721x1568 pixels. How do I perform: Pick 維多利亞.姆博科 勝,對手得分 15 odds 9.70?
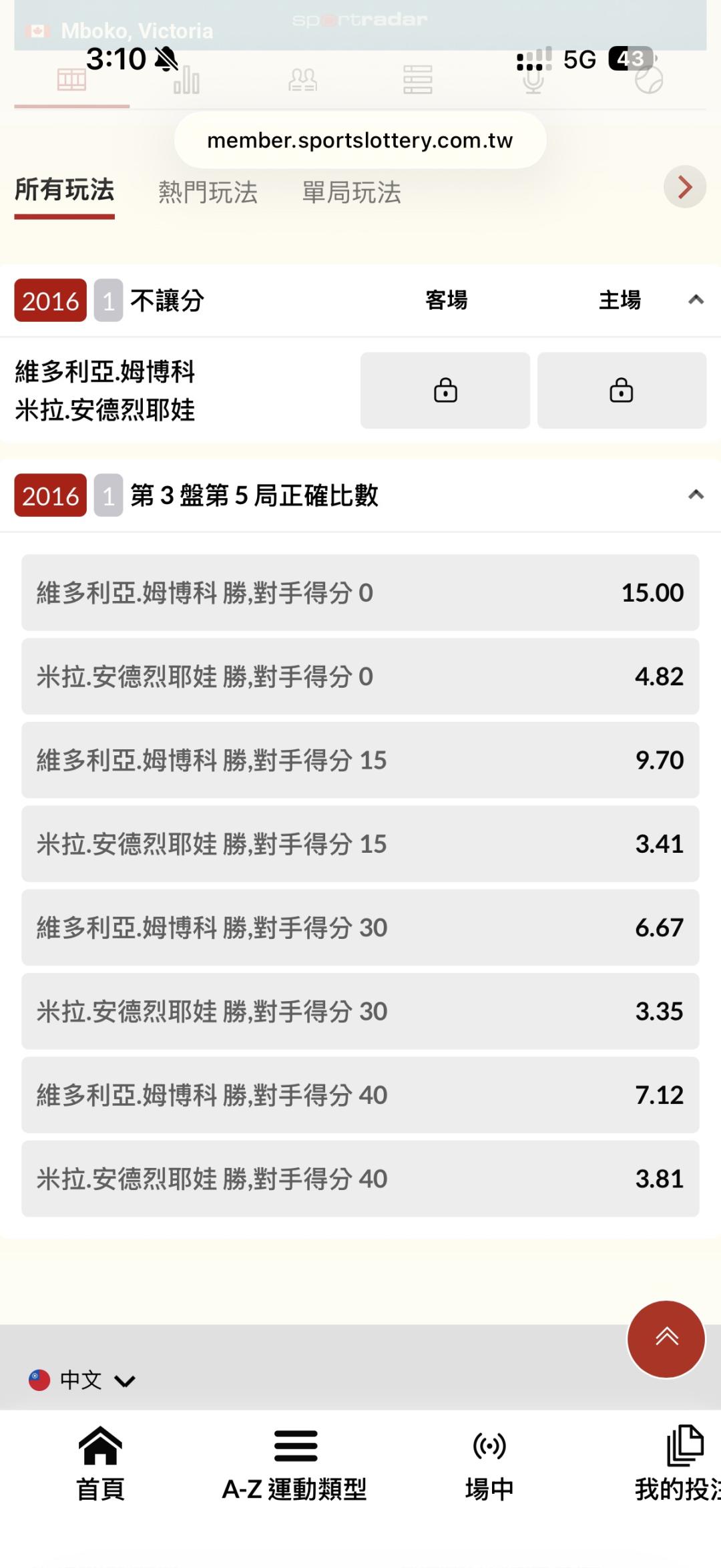pos(360,760)
